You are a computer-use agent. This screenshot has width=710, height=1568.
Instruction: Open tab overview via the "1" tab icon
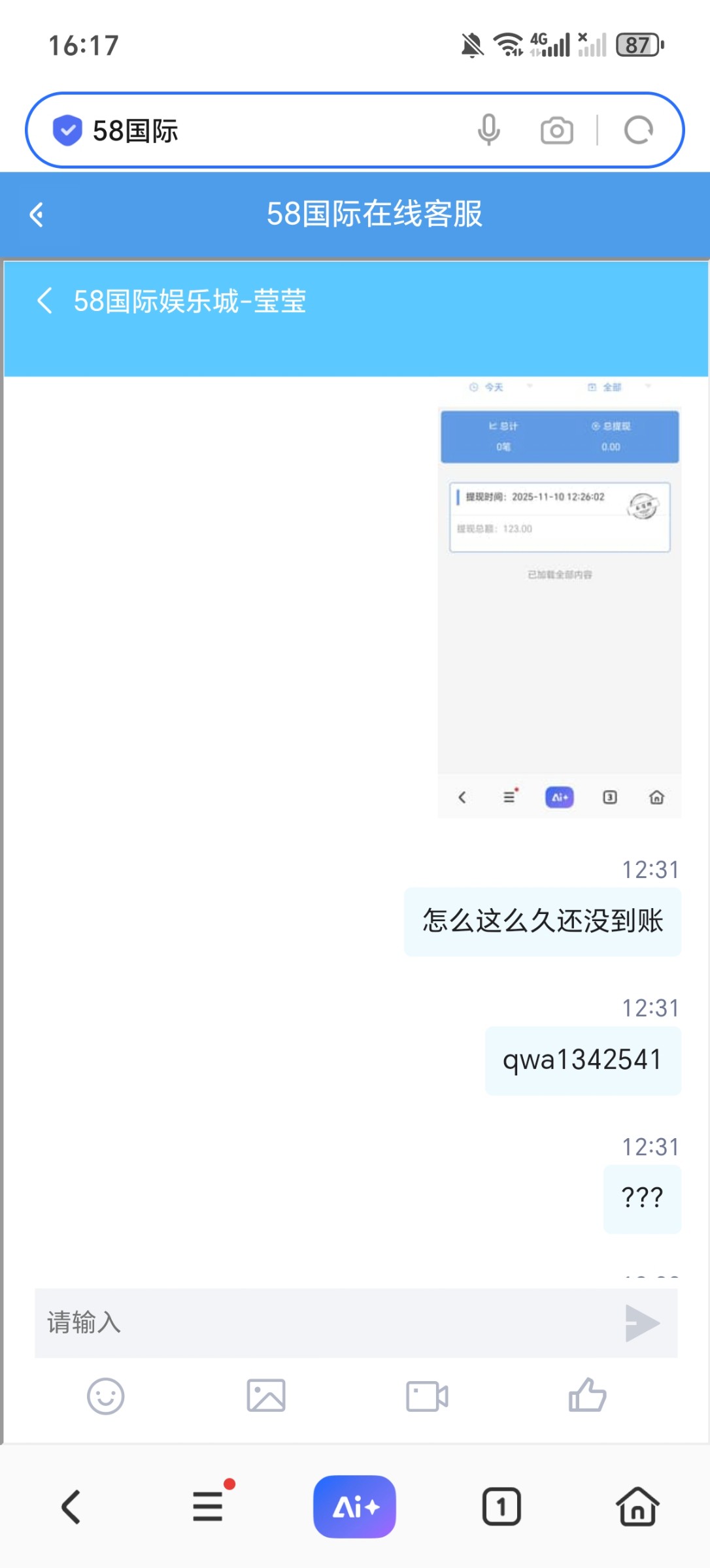point(501,1507)
